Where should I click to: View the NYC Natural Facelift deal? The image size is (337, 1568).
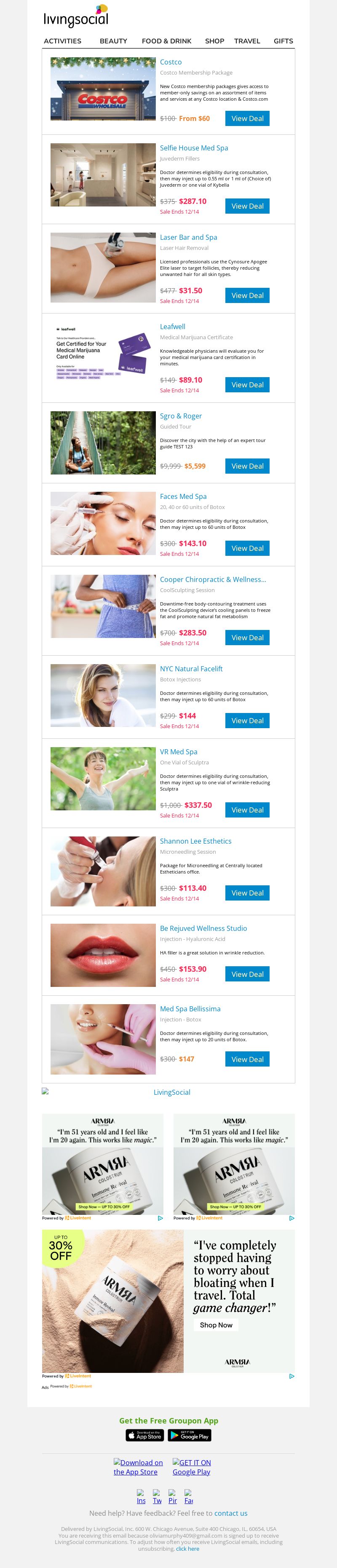click(247, 721)
